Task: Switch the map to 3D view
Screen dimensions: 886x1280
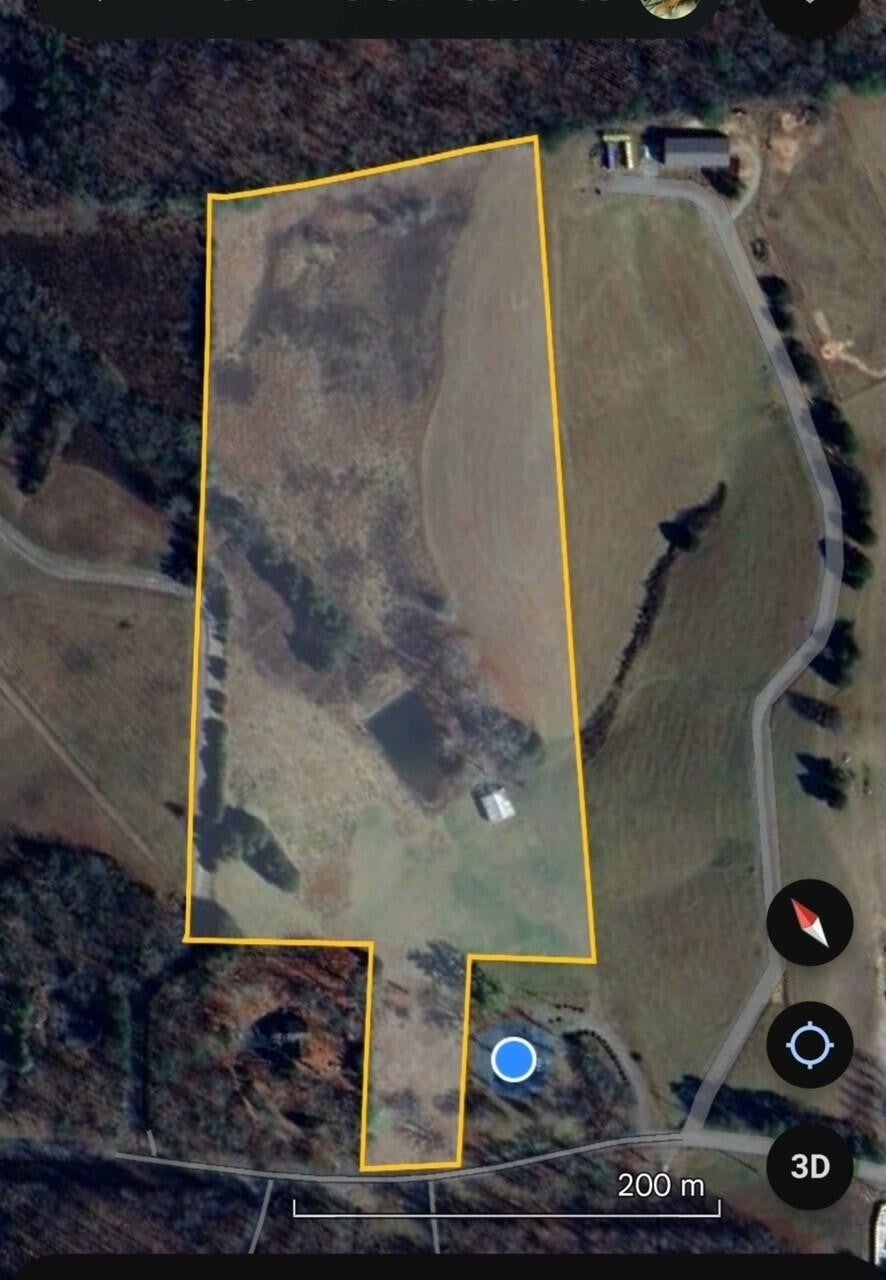Action: [x=809, y=1166]
